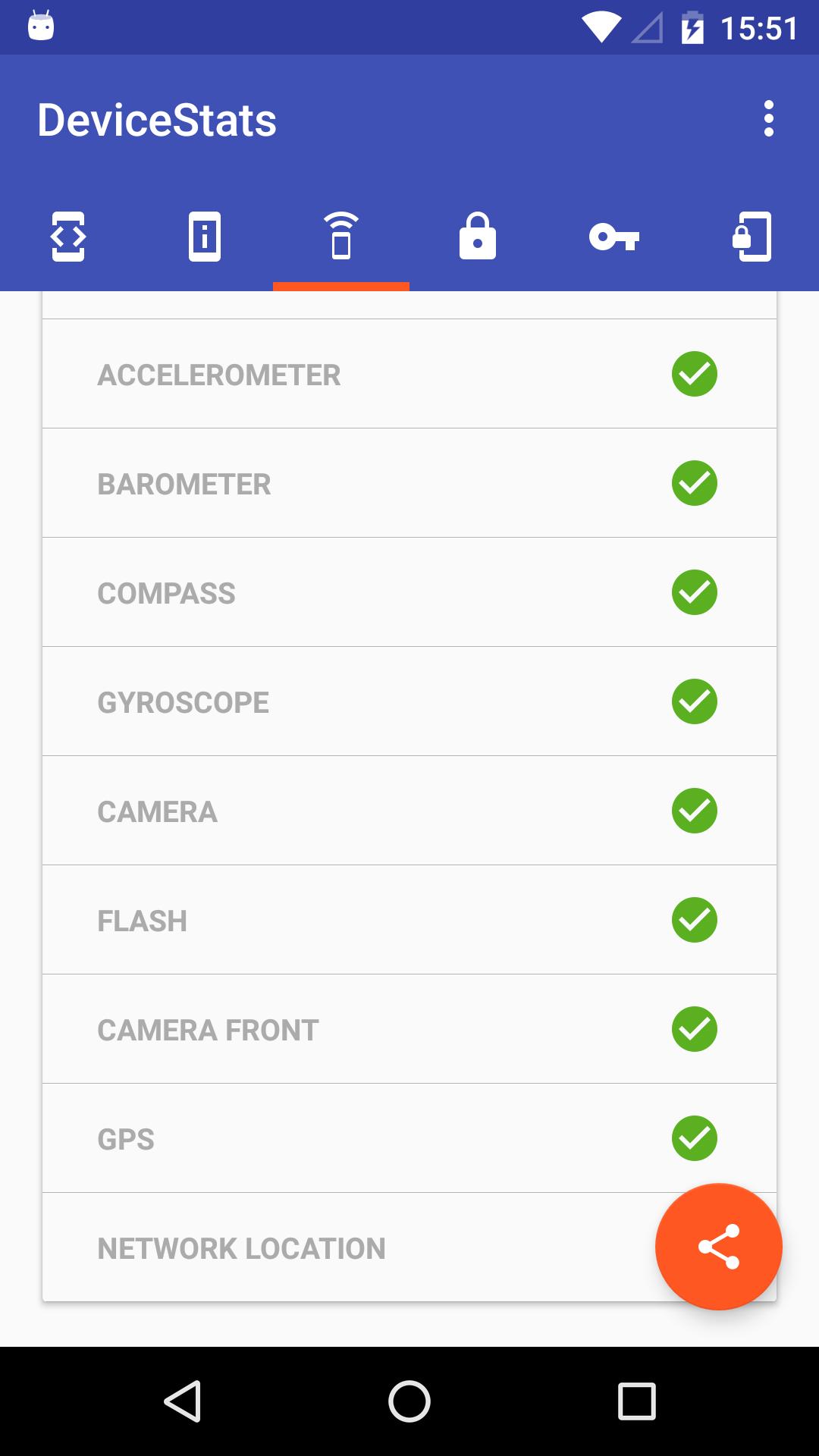Screen dimensions: 819x1456
Task: Tap the orange share floating button
Action: point(719,1246)
